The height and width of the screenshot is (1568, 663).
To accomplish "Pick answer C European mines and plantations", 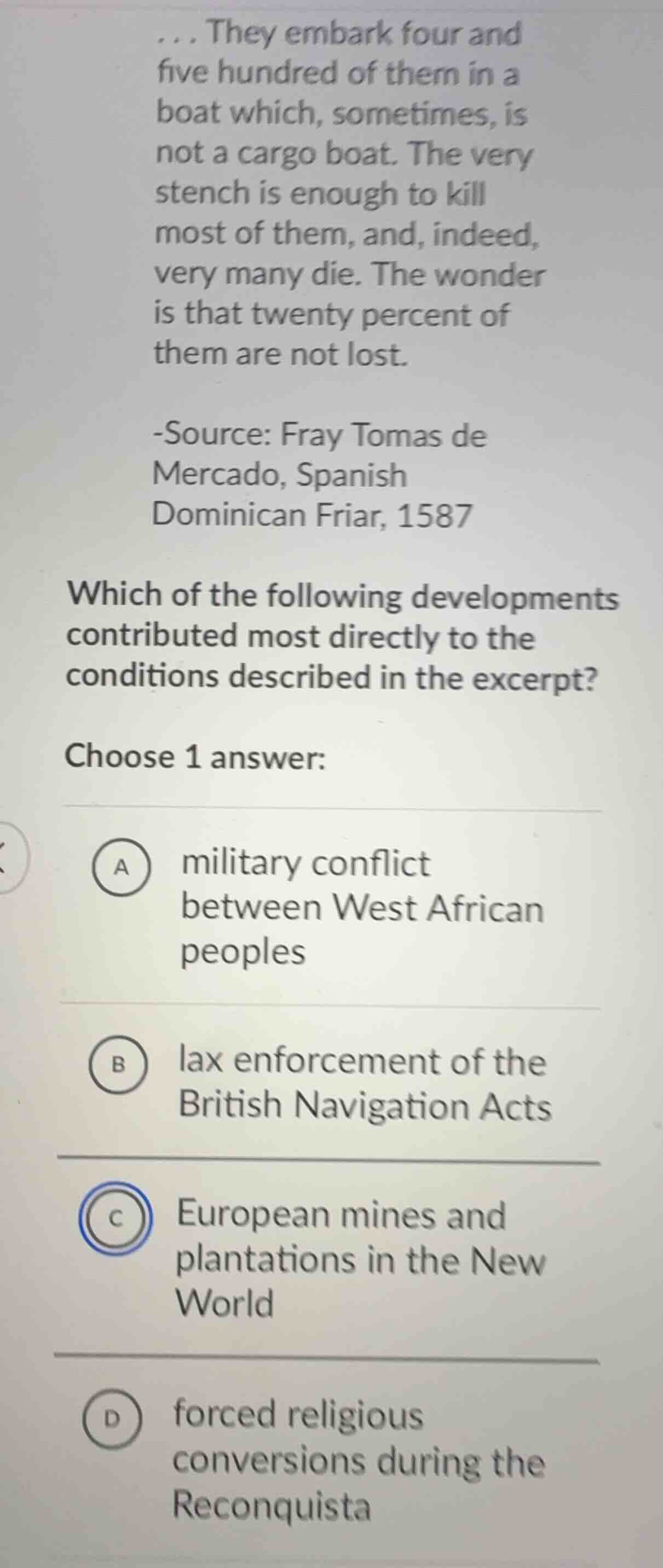I will point(116,1218).
